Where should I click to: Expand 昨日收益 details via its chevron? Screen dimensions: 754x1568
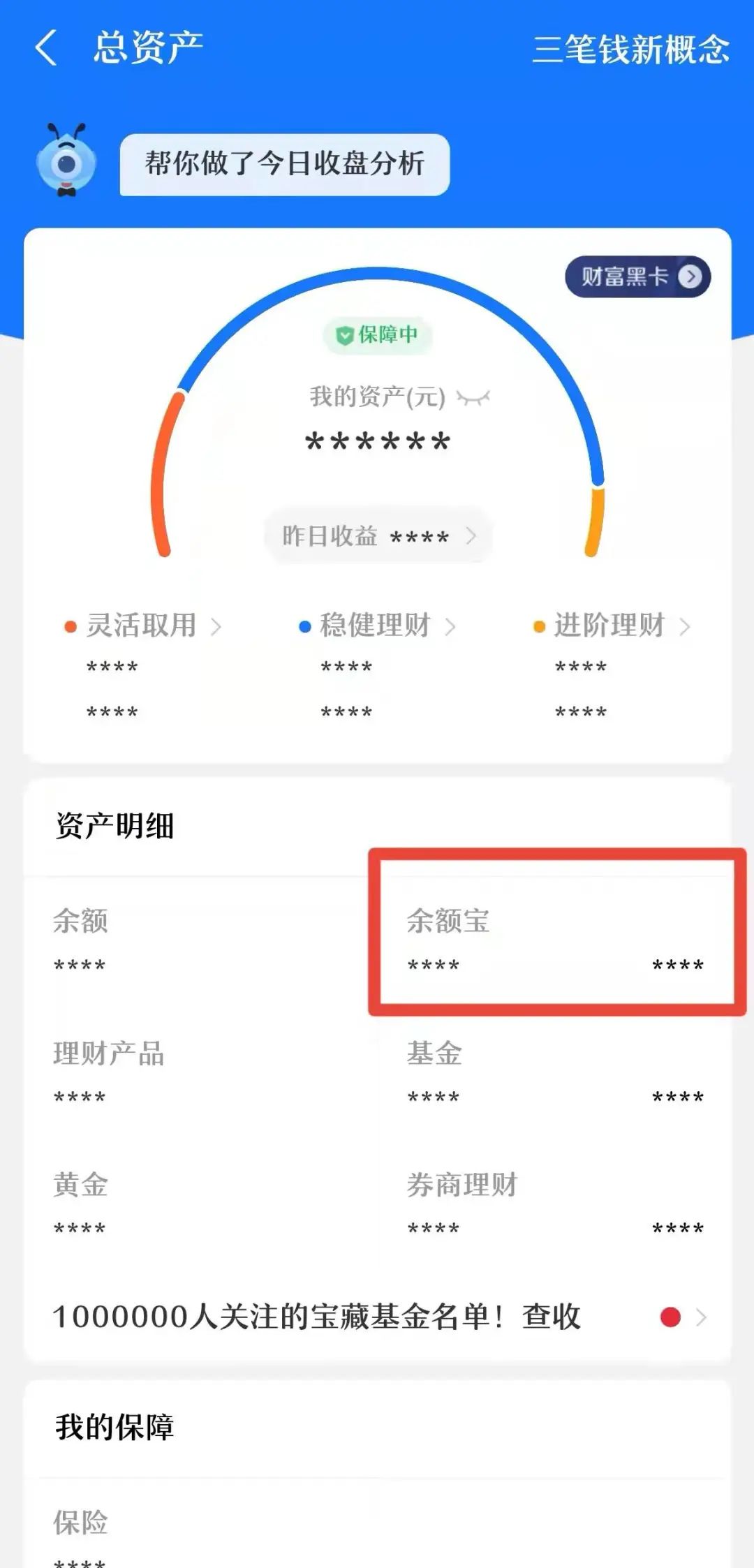coord(473,536)
